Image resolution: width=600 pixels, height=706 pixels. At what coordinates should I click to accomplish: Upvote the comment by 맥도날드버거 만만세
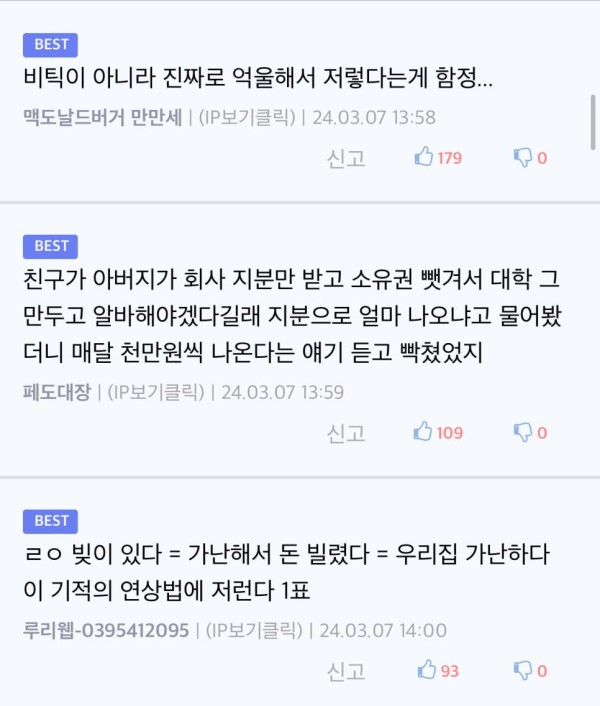click(437, 158)
